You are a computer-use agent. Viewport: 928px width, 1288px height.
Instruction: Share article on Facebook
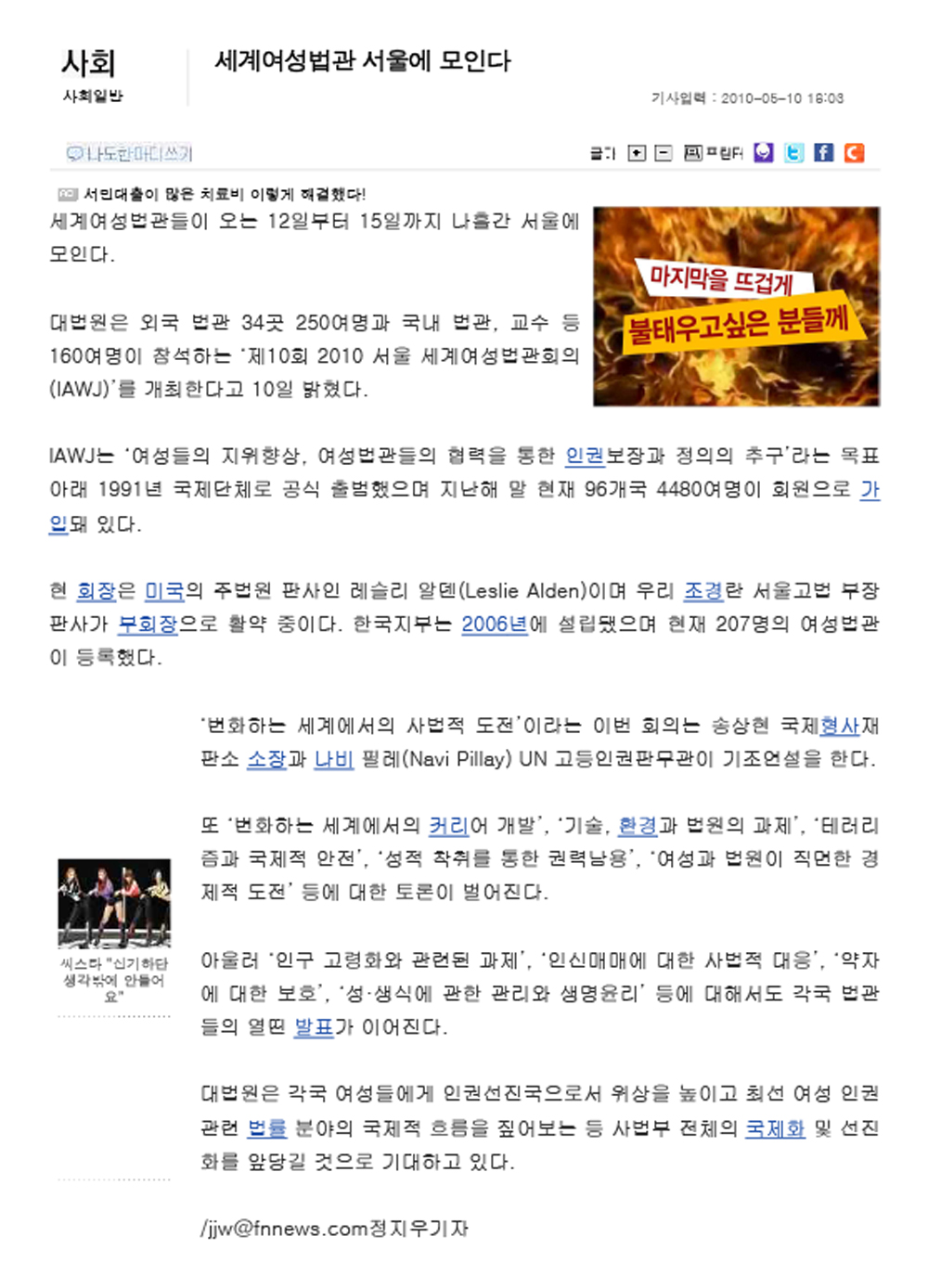(x=823, y=153)
